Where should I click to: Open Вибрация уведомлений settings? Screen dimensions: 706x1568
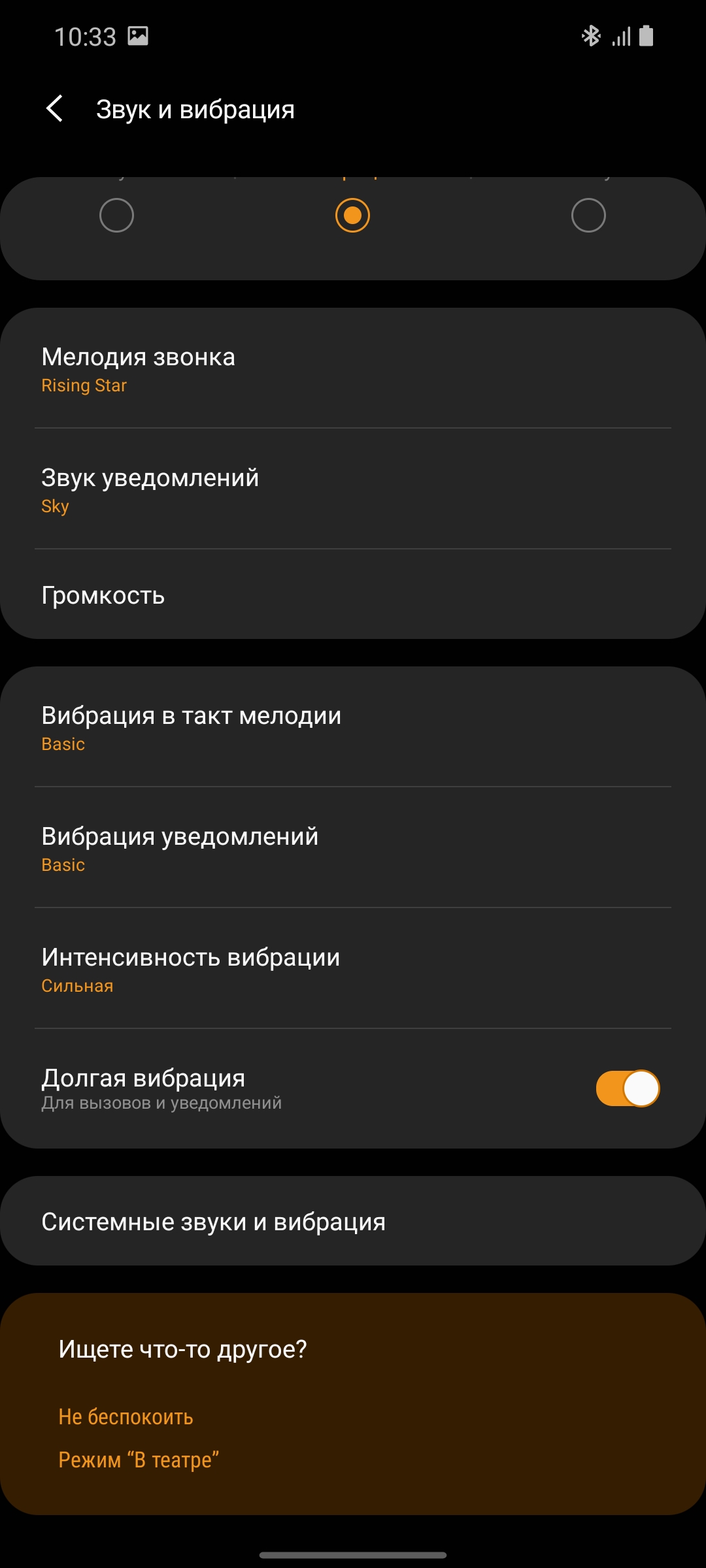tap(353, 849)
